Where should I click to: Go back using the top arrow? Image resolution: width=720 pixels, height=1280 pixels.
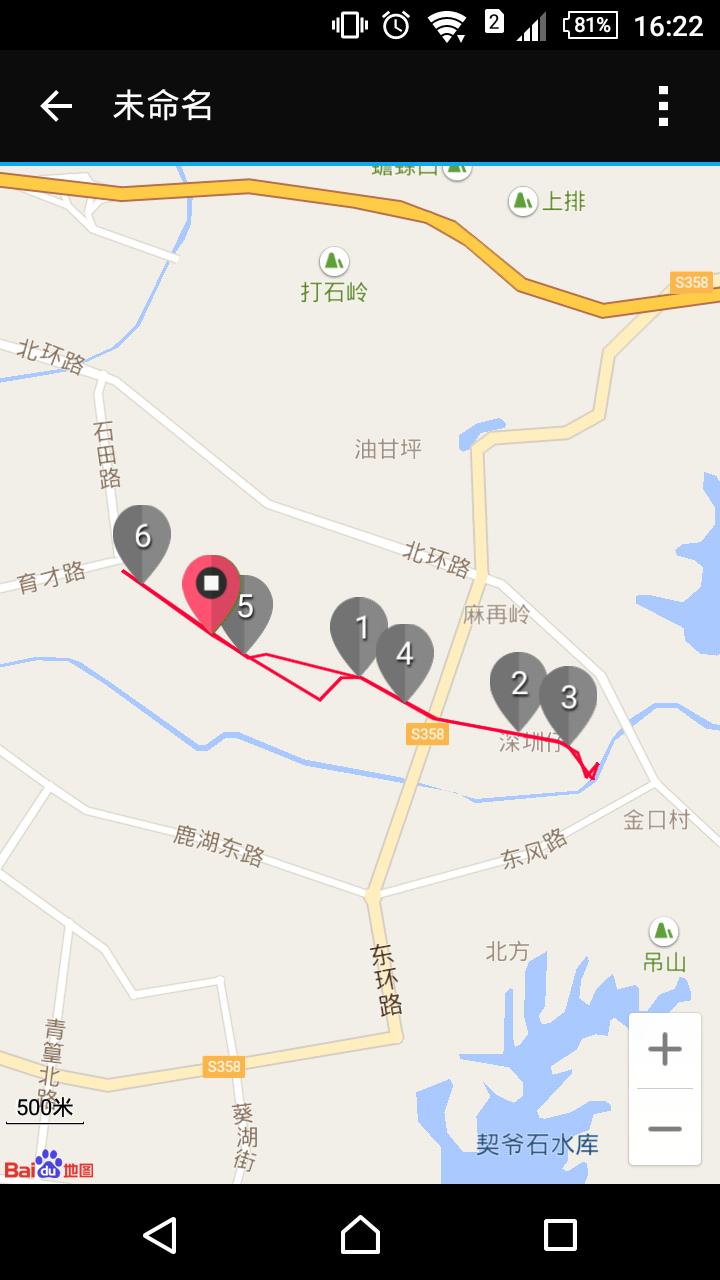(56, 106)
